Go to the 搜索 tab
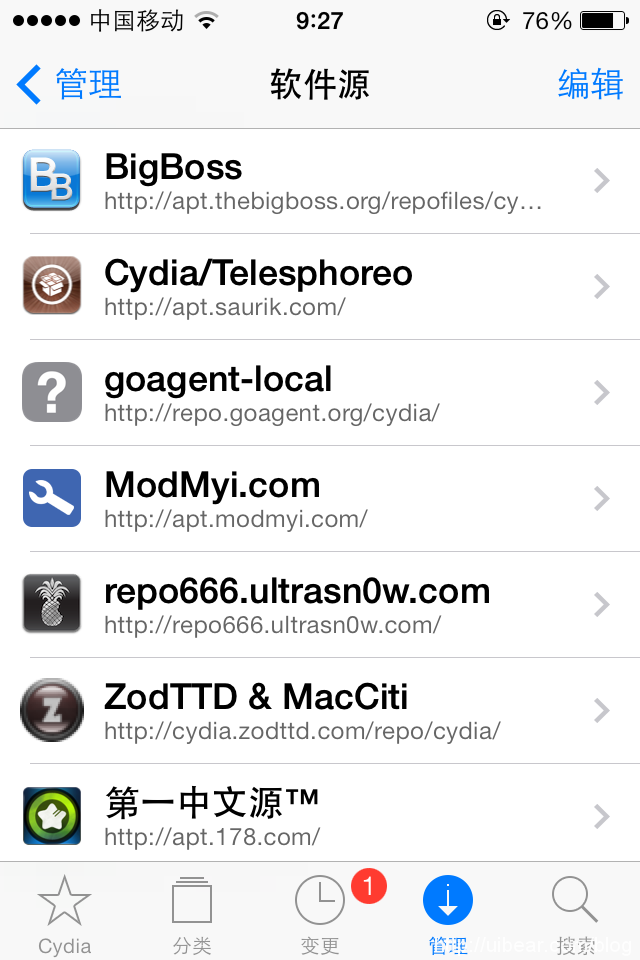Image resolution: width=640 pixels, height=960 pixels. coord(576,914)
